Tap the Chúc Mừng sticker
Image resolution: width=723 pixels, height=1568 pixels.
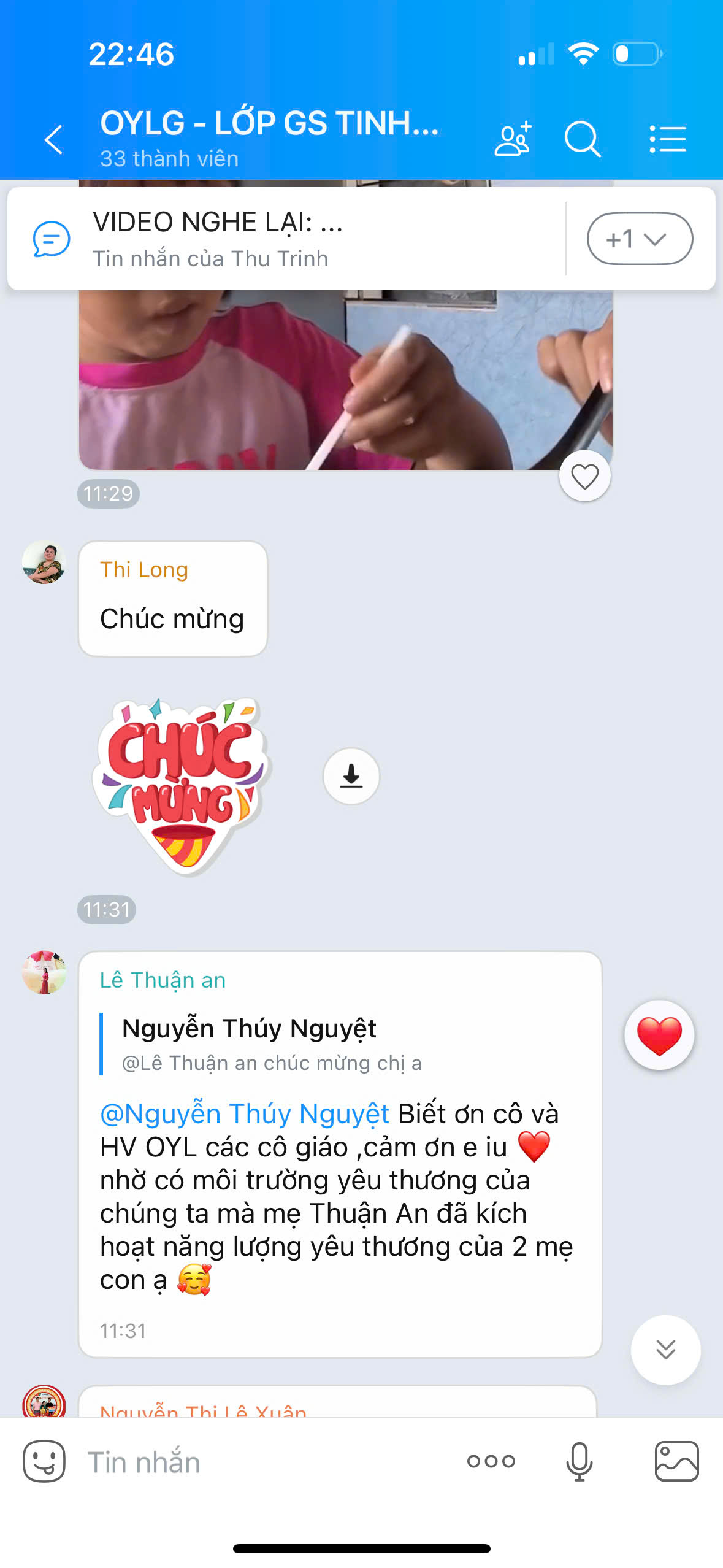pyautogui.click(x=183, y=785)
